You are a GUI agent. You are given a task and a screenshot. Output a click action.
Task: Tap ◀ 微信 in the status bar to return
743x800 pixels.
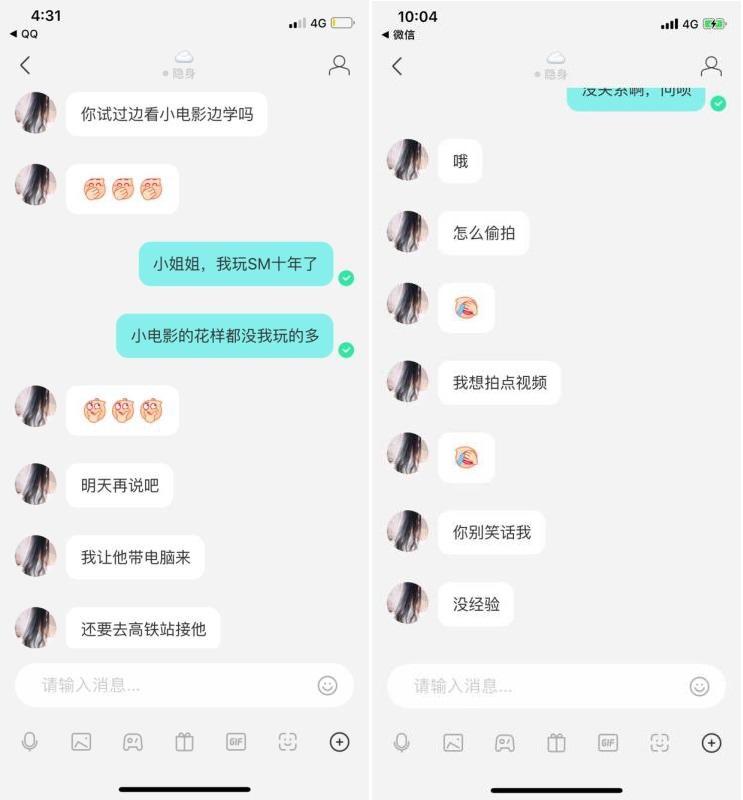(x=398, y=35)
